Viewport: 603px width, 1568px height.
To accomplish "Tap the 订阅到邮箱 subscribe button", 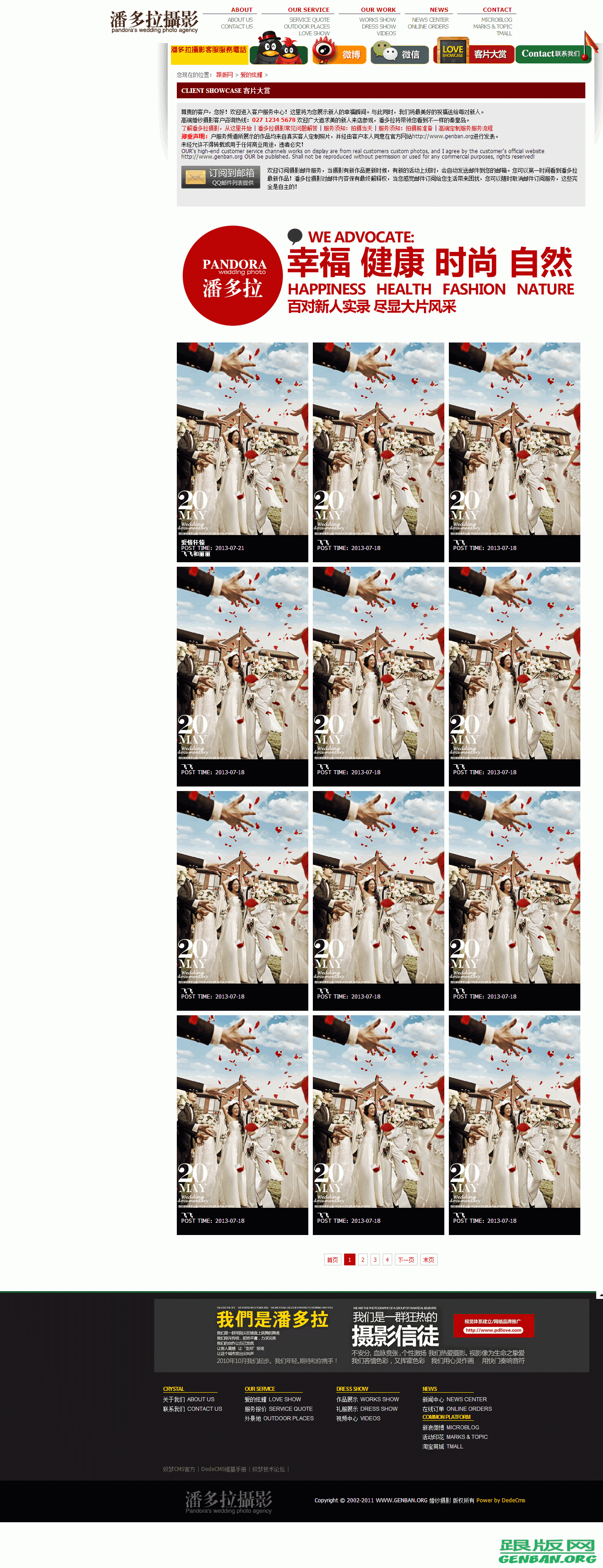I will [220, 177].
